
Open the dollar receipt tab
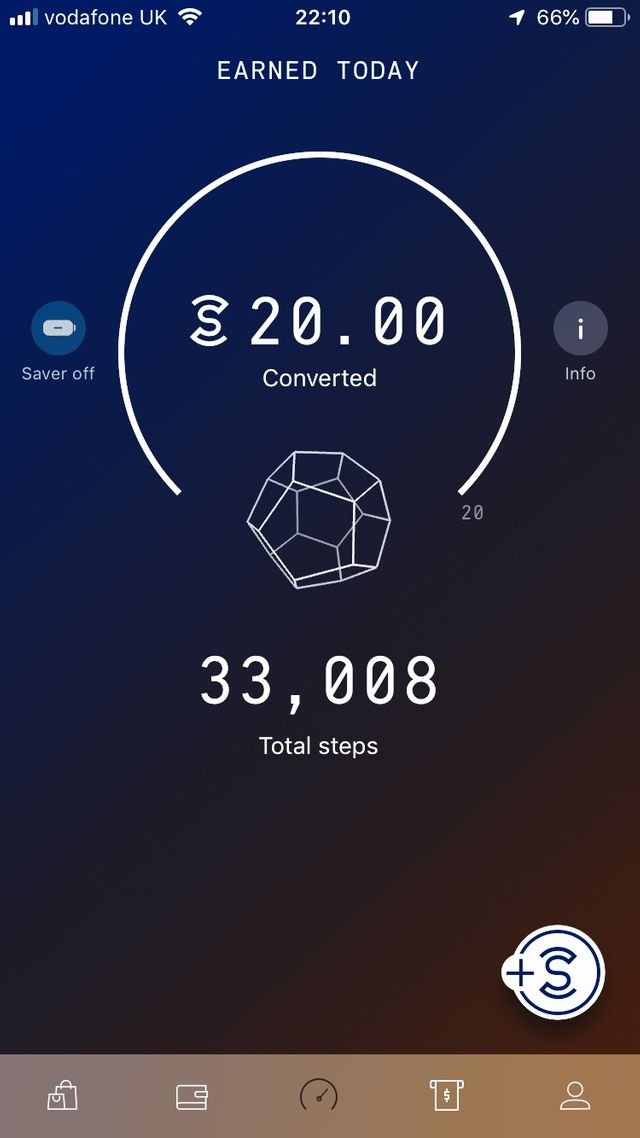pyautogui.click(x=446, y=1096)
